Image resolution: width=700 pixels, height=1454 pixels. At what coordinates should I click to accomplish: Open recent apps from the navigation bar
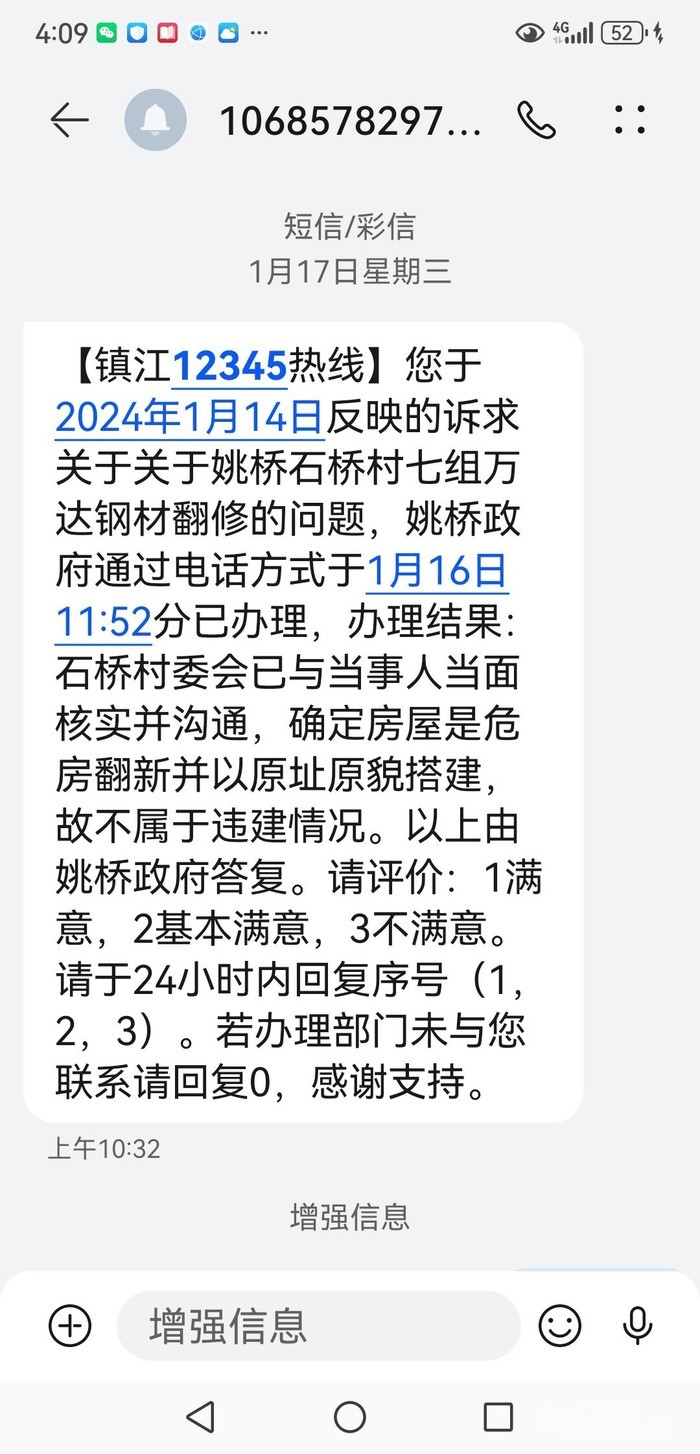(x=498, y=1417)
